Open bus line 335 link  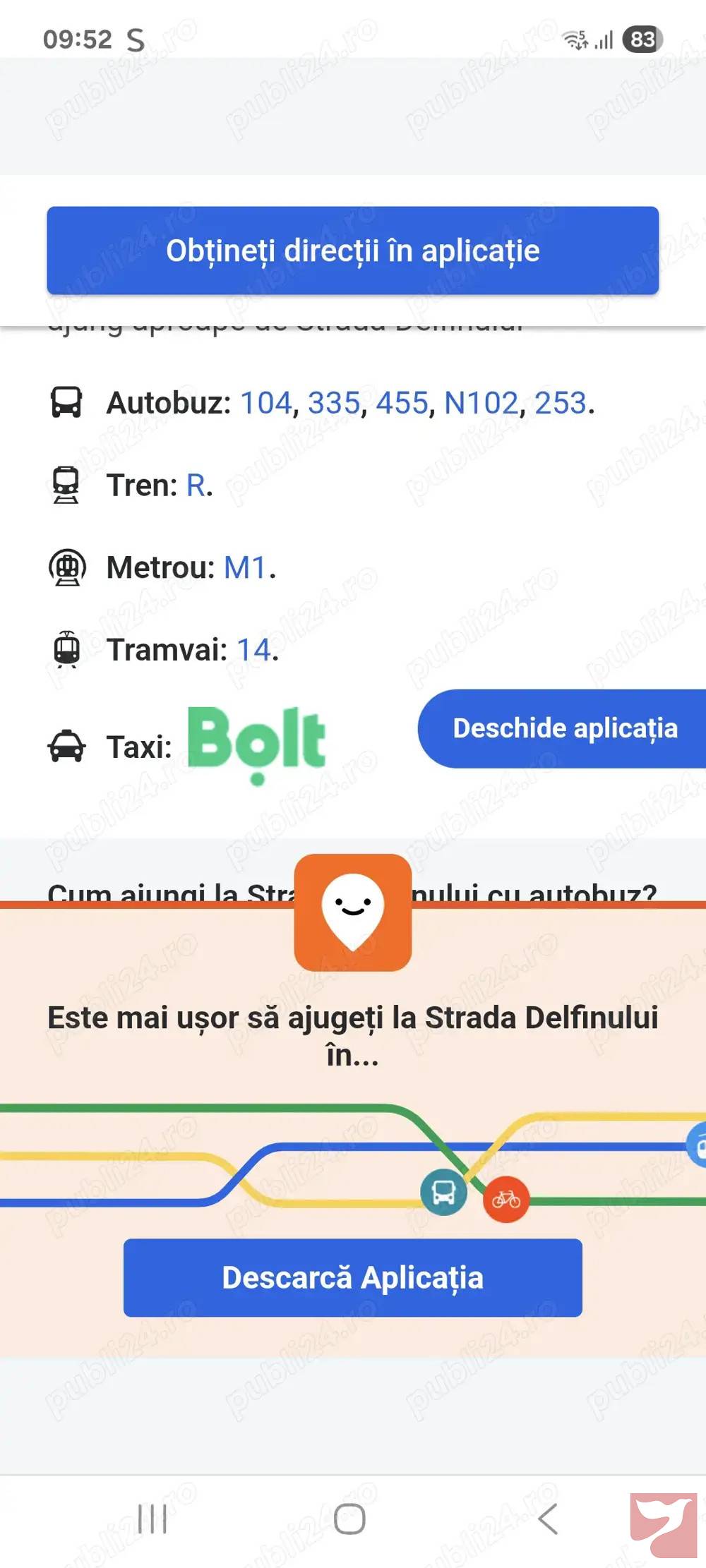[x=334, y=403]
